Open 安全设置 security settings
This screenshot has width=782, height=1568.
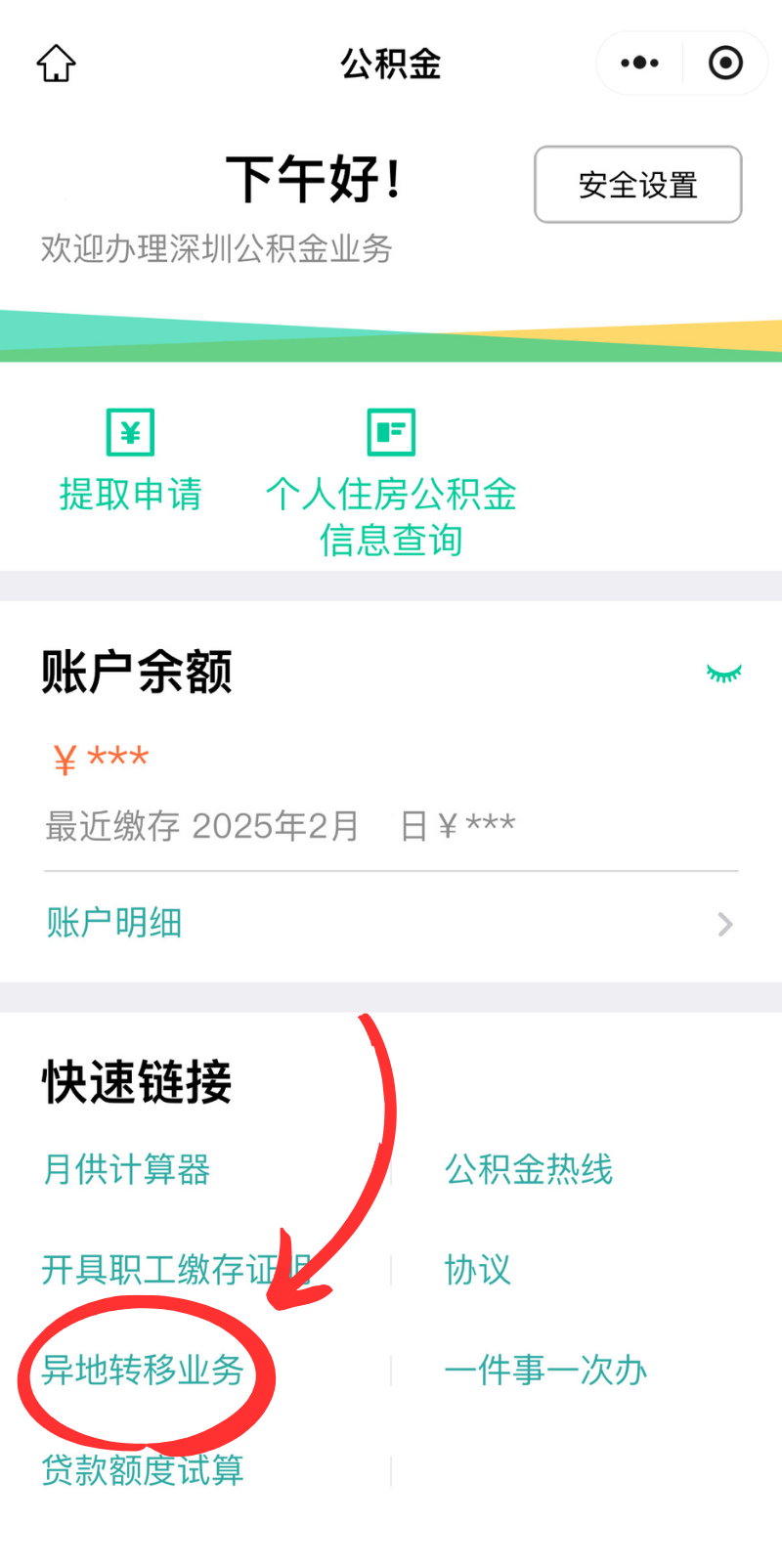tap(637, 185)
